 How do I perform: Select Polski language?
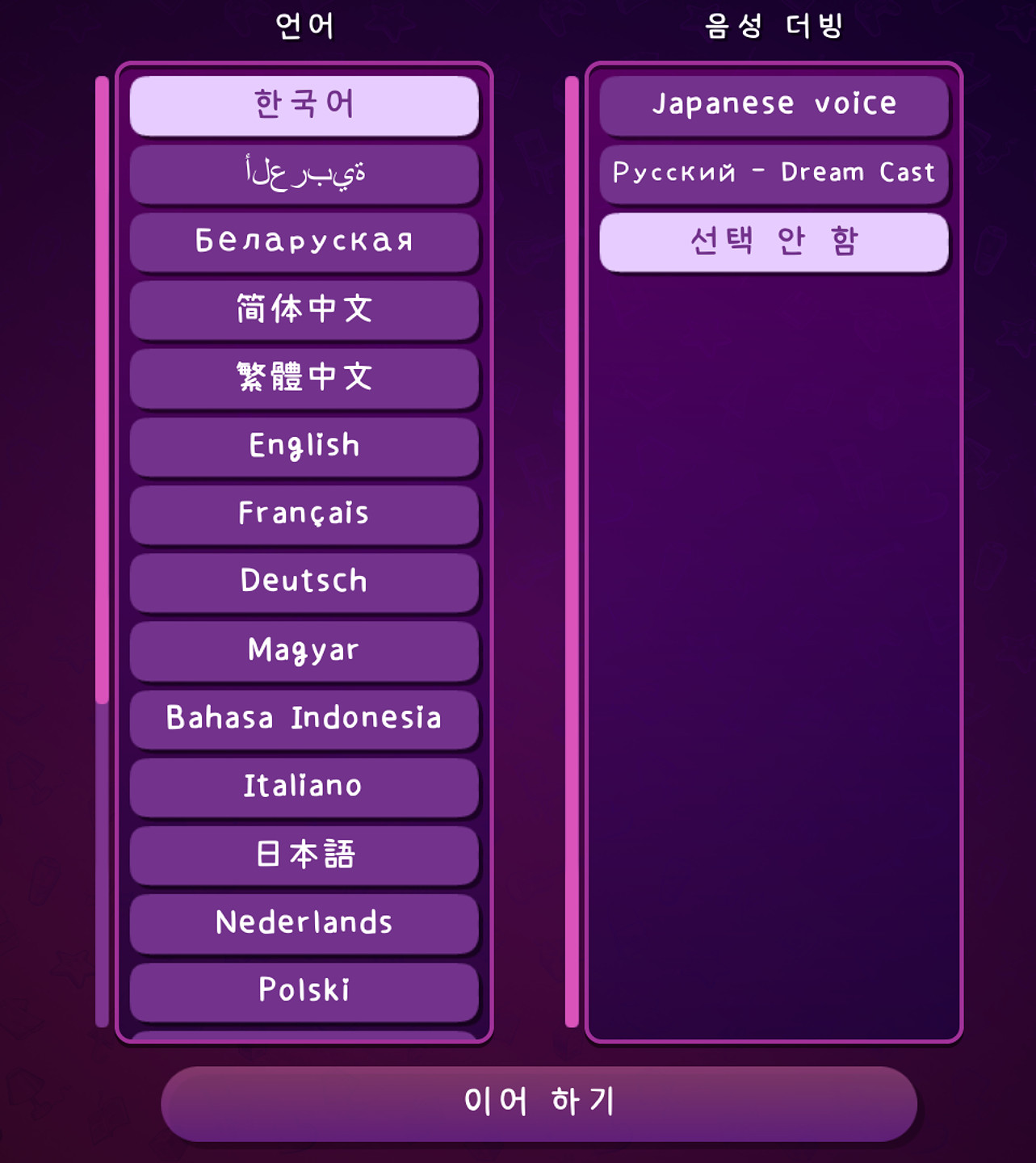click(304, 990)
